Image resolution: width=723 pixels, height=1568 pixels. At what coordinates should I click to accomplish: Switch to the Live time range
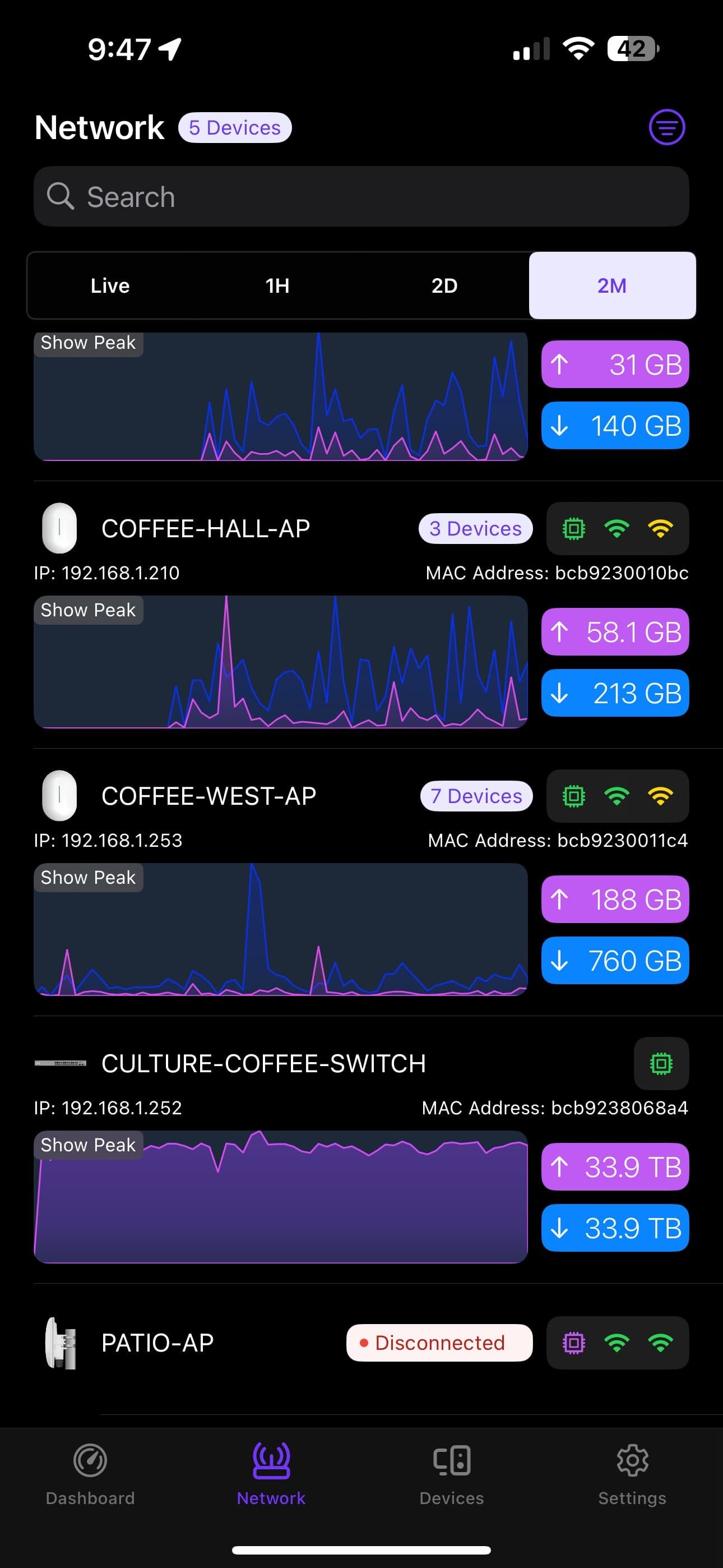(110, 285)
